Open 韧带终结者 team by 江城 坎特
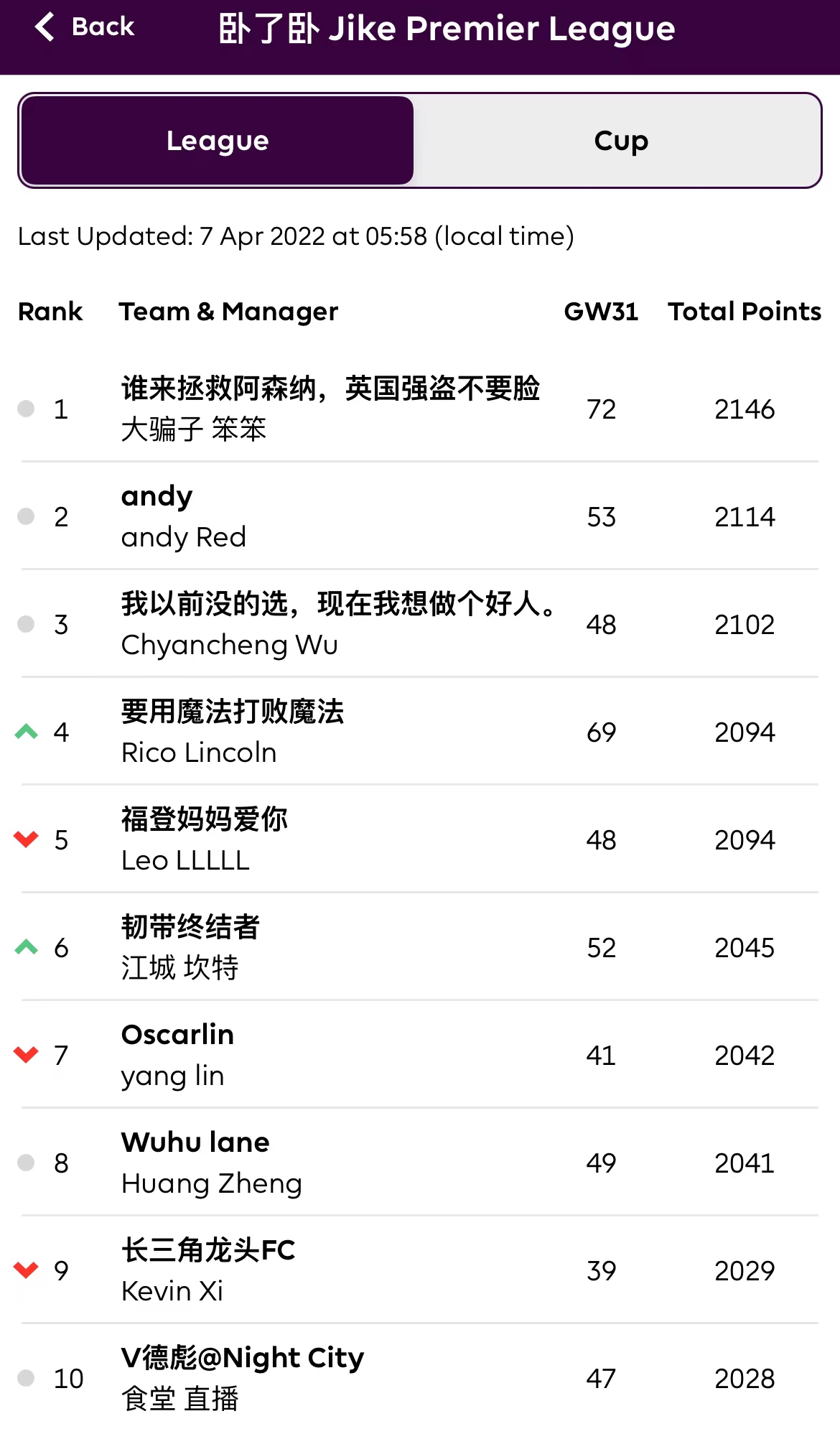This screenshot has height=1429, width=840. click(x=191, y=947)
